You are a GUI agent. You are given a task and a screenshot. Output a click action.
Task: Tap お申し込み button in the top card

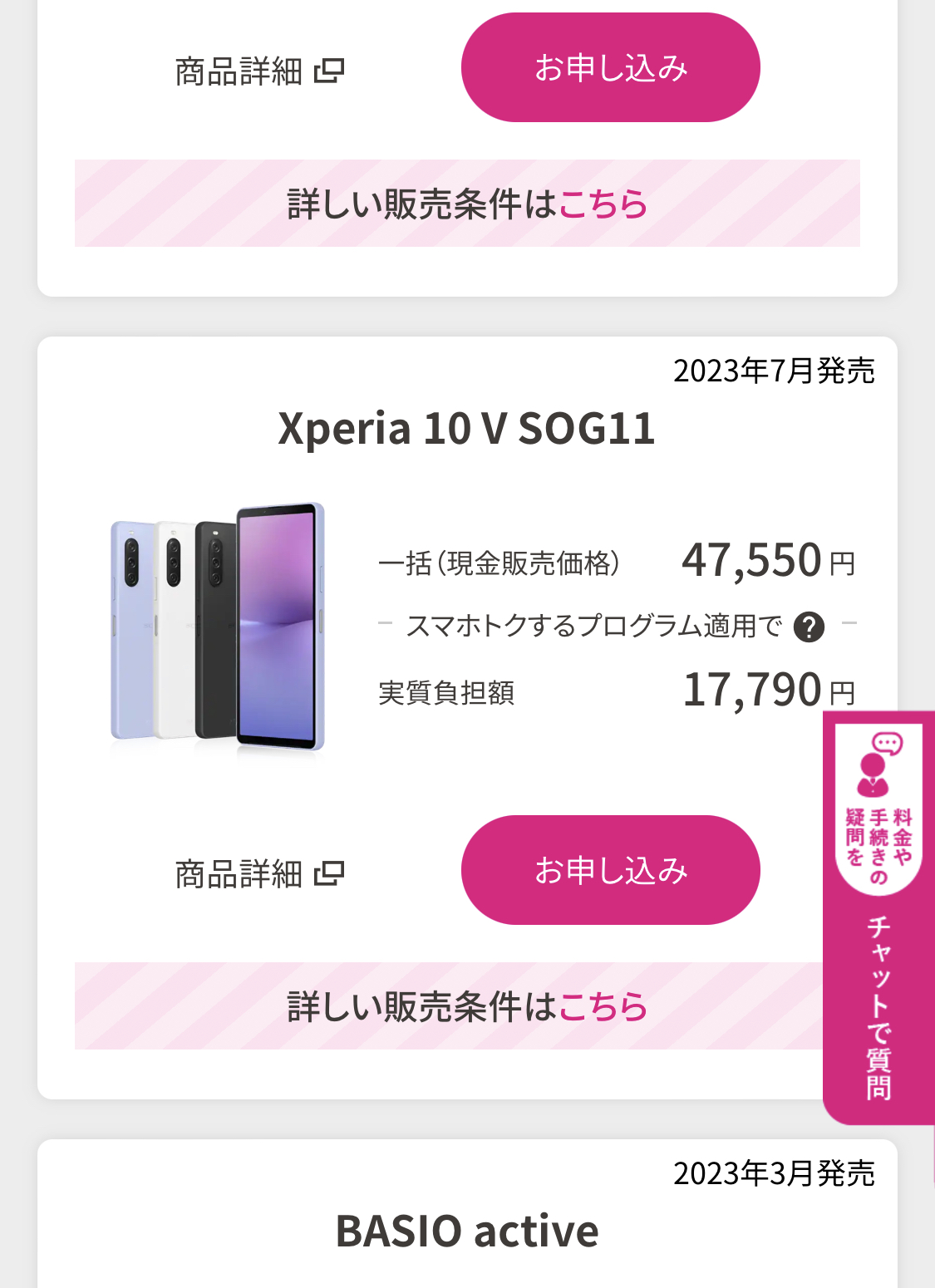pyautogui.click(x=610, y=68)
